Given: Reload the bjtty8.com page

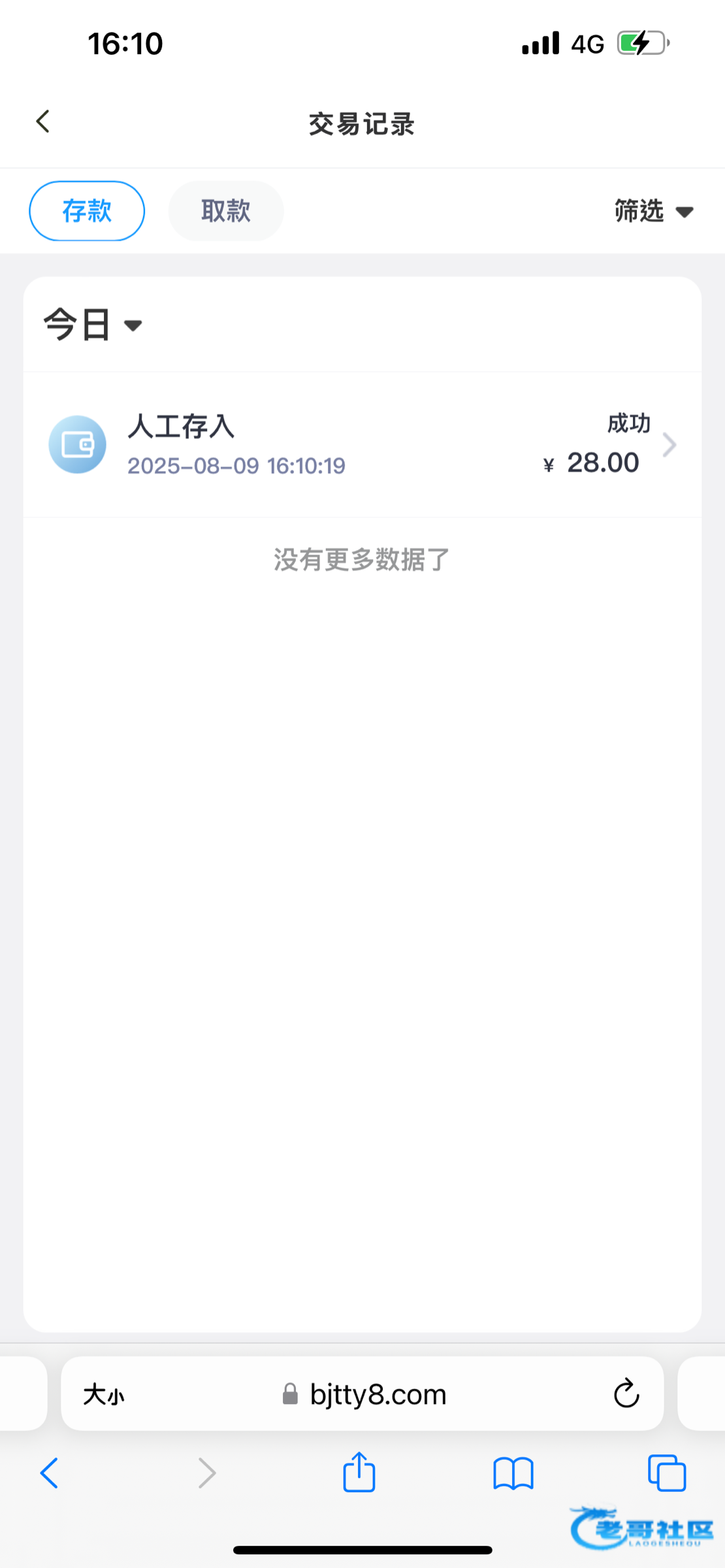Looking at the screenshot, I should coord(626,1394).
